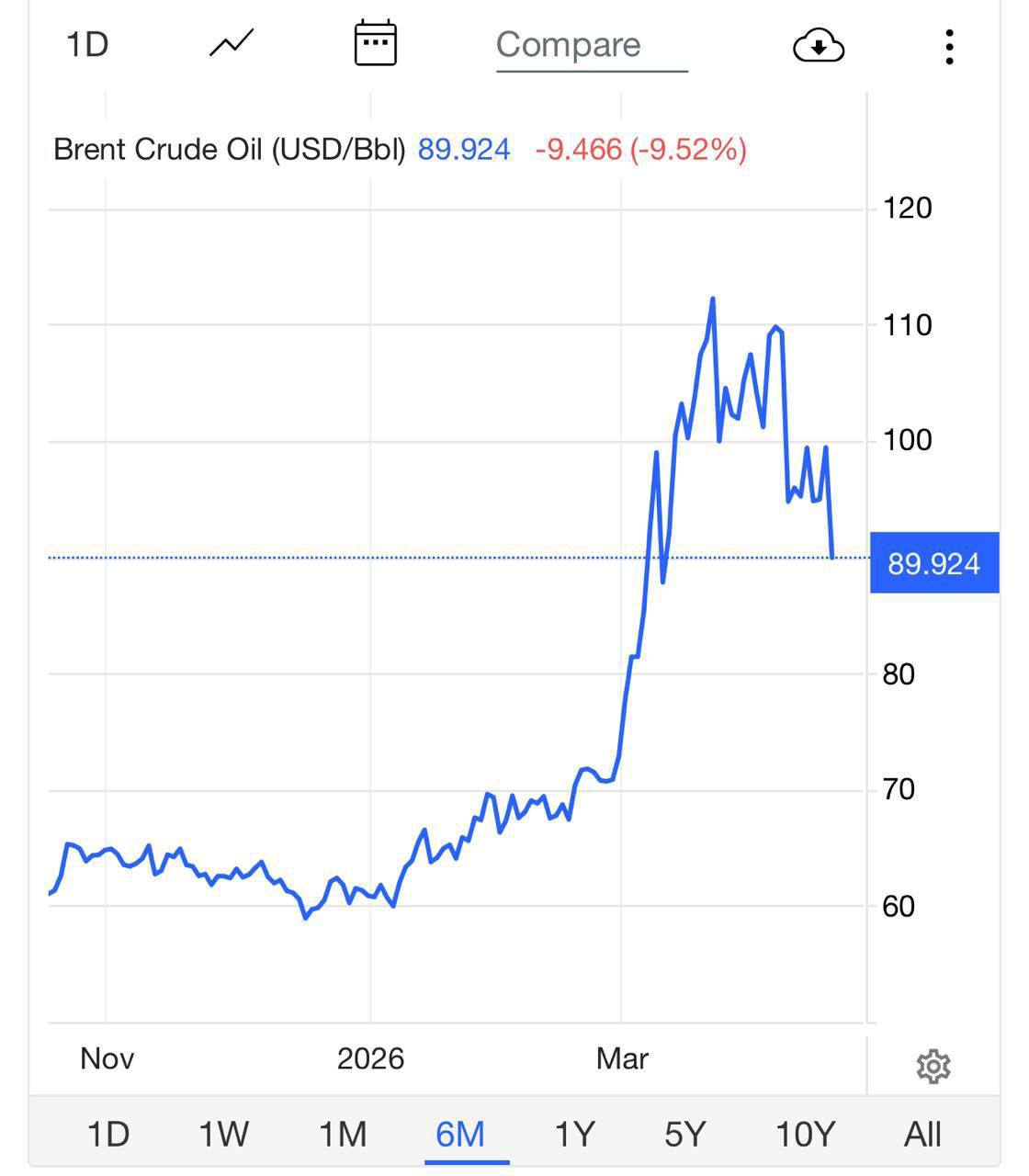Image resolution: width=1029 pixels, height=1176 pixels.
Task: Open the calendar date range picker
Action: click(375, 43)
